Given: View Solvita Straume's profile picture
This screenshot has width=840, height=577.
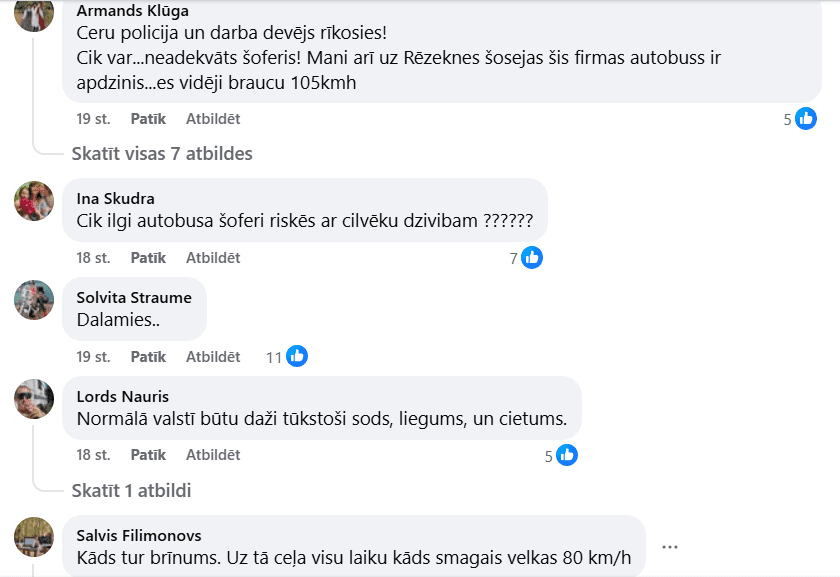Looking at the screenshot, I should click(x=34, y=299).
